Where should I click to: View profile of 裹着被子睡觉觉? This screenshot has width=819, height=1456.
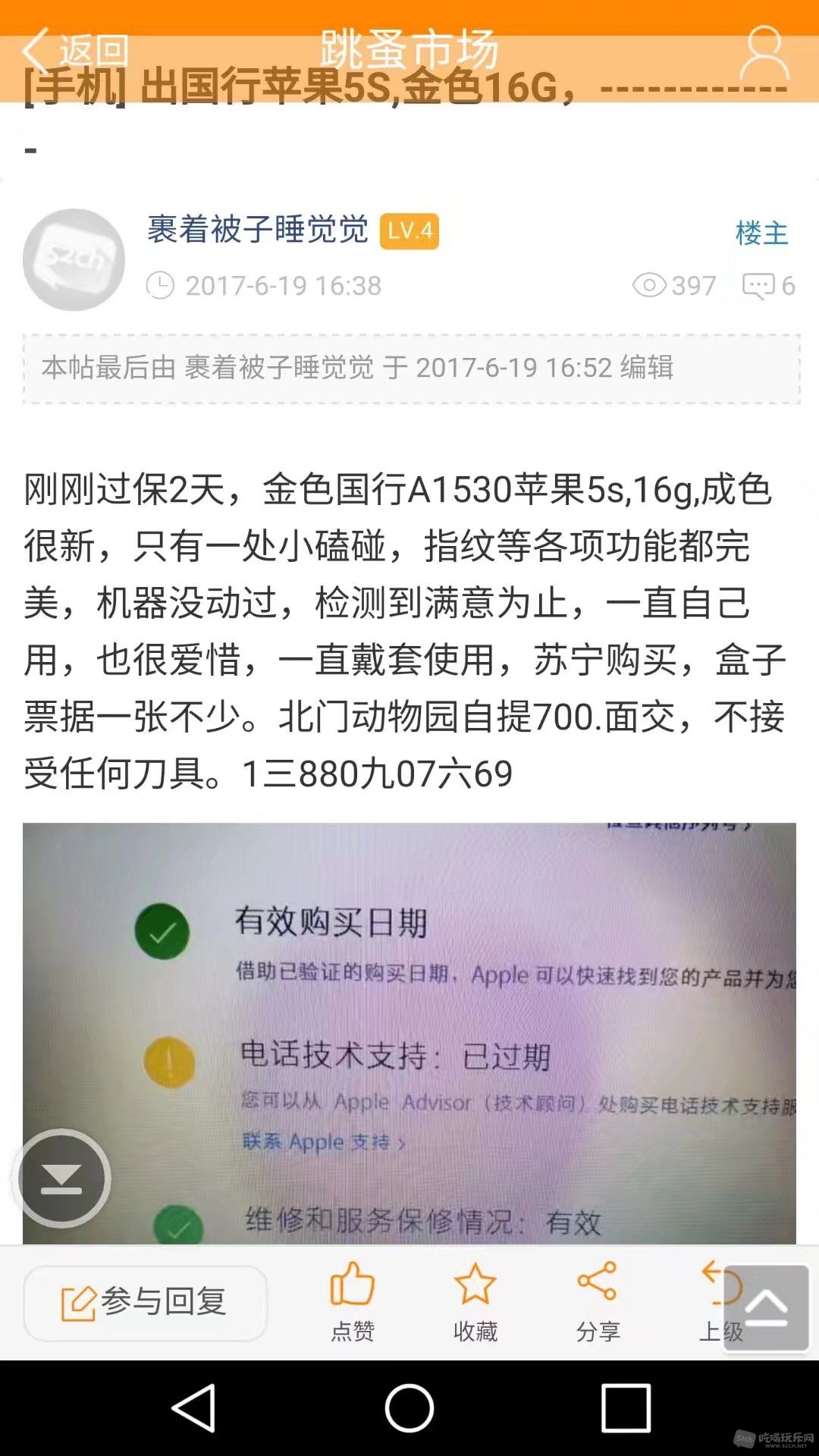tap(258, 230)
